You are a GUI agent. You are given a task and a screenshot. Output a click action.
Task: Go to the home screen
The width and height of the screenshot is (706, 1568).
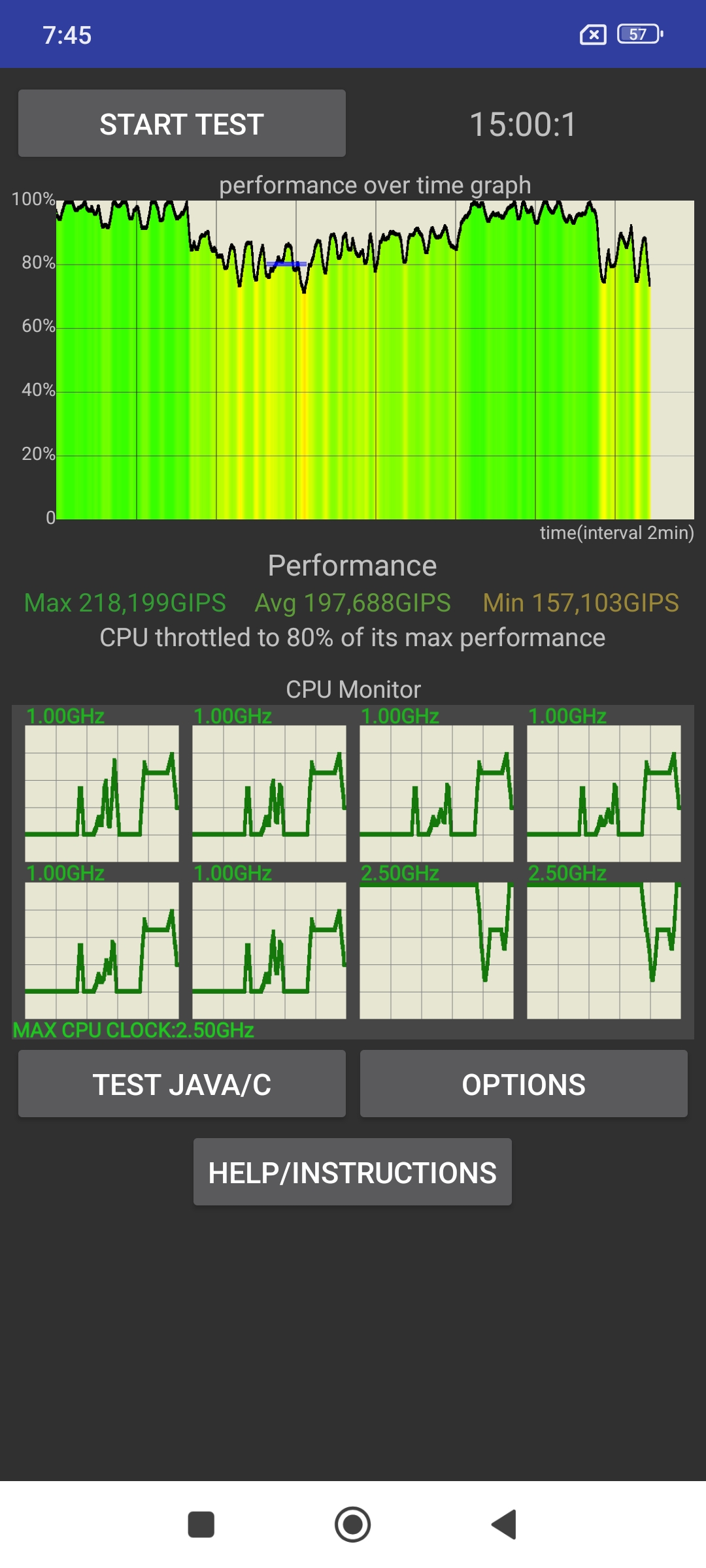click(x=353, y=1525)
